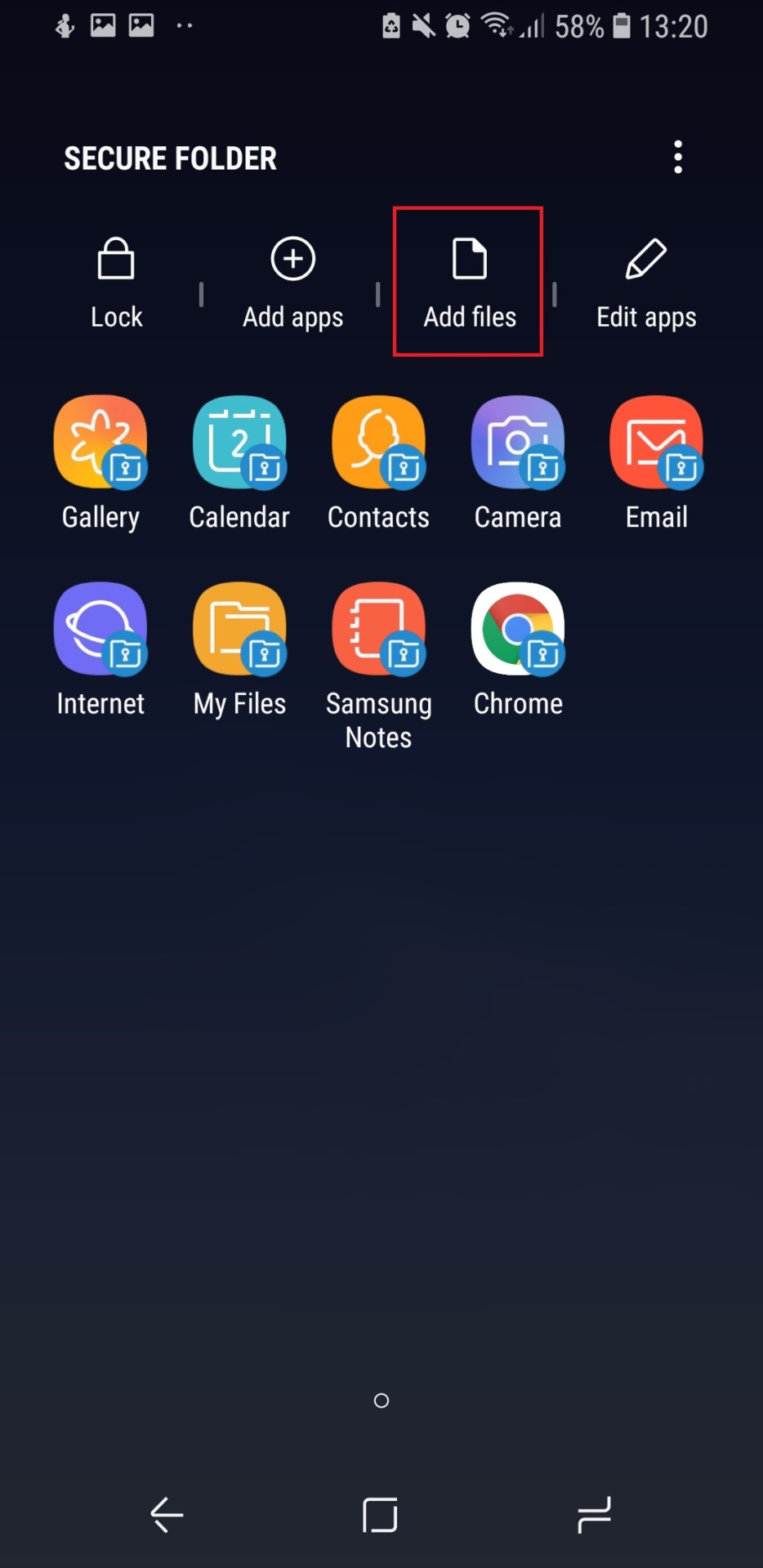Open Samsung Notes
Screen dimensions: 763x1568
(378, 629)
